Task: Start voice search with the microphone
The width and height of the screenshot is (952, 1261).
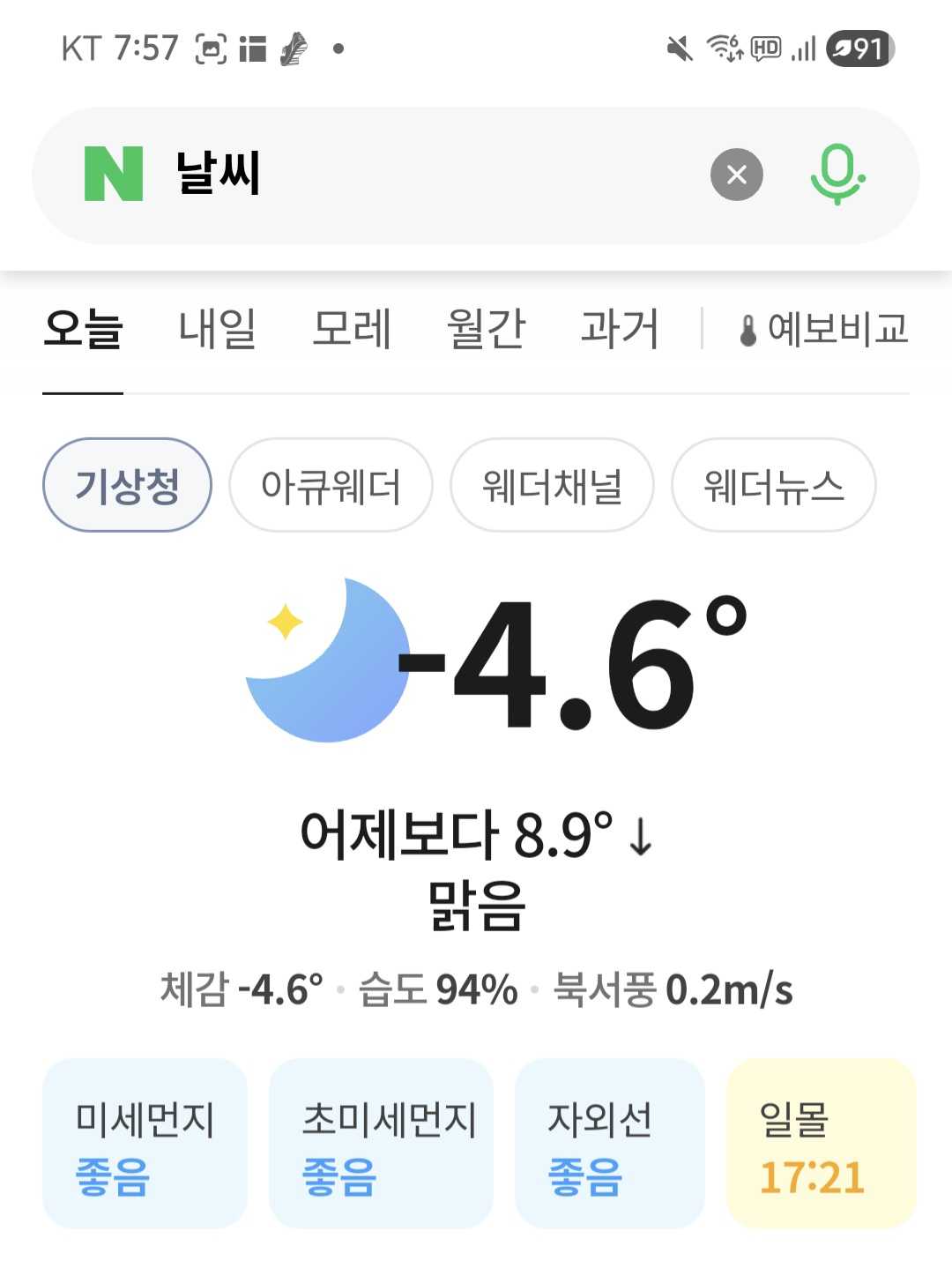Action: coord(836,175)
